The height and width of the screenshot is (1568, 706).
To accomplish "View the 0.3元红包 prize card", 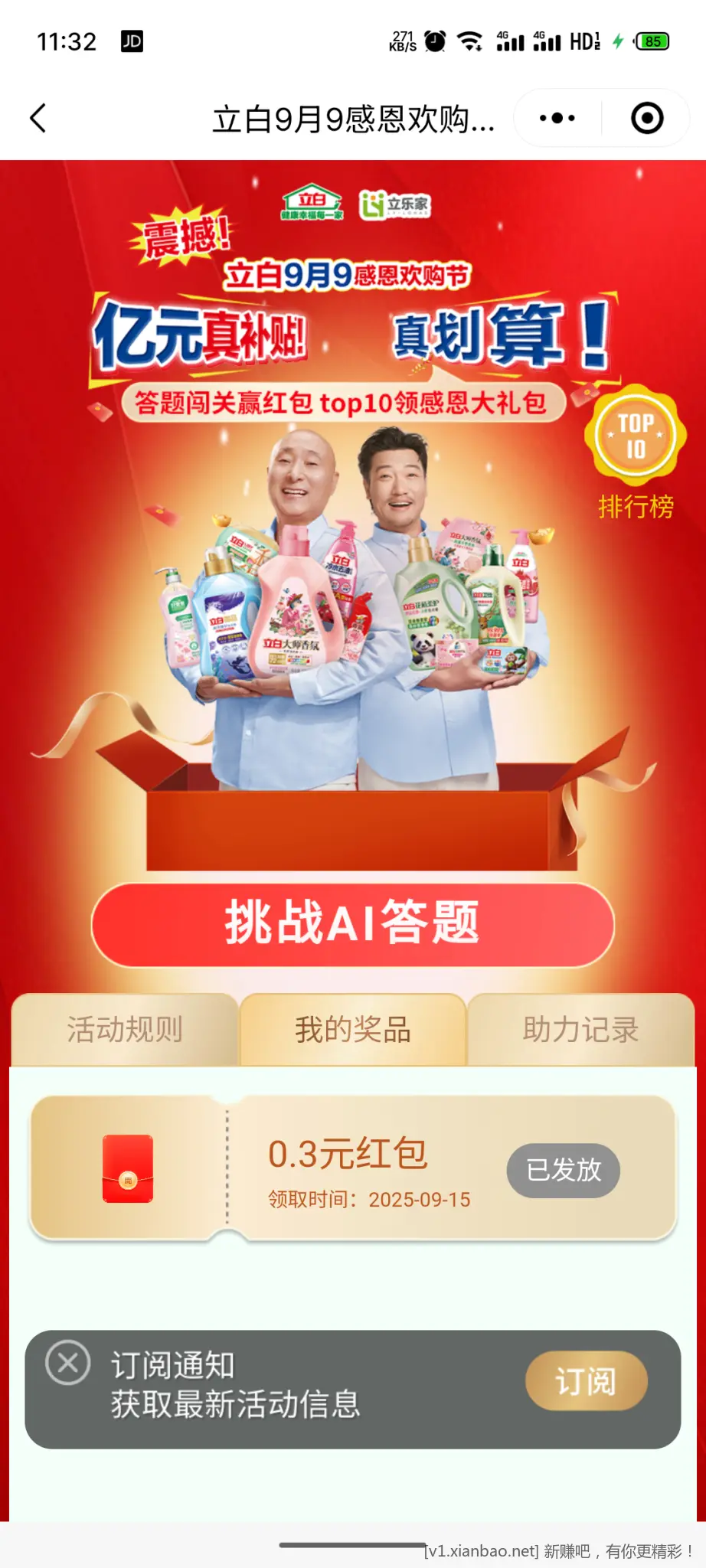I will click(352, 1169).
